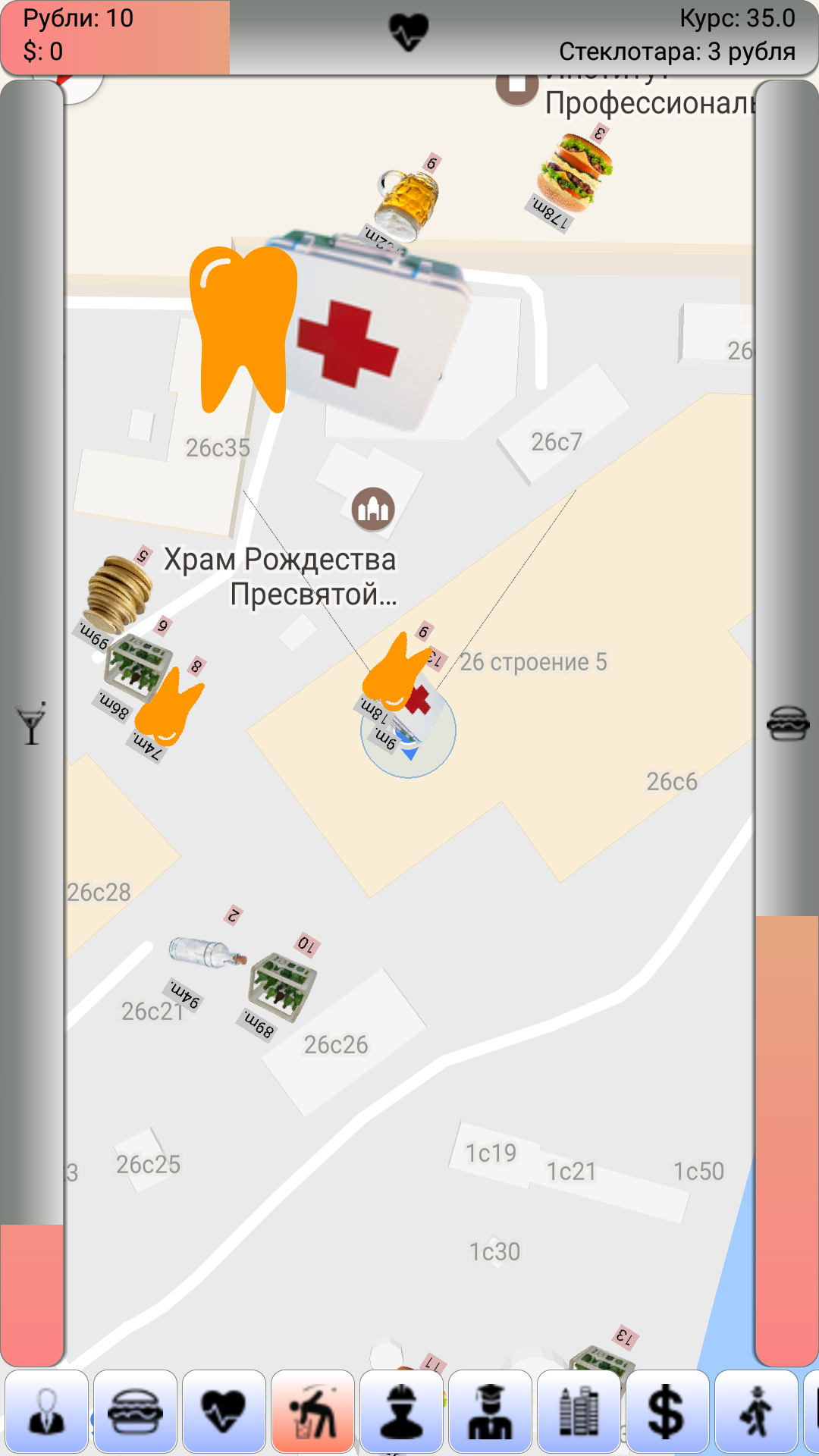This screenshot has width=819, height=1456.
Task: Open the heart health button in bottom bar
Action: point(224,1411)
